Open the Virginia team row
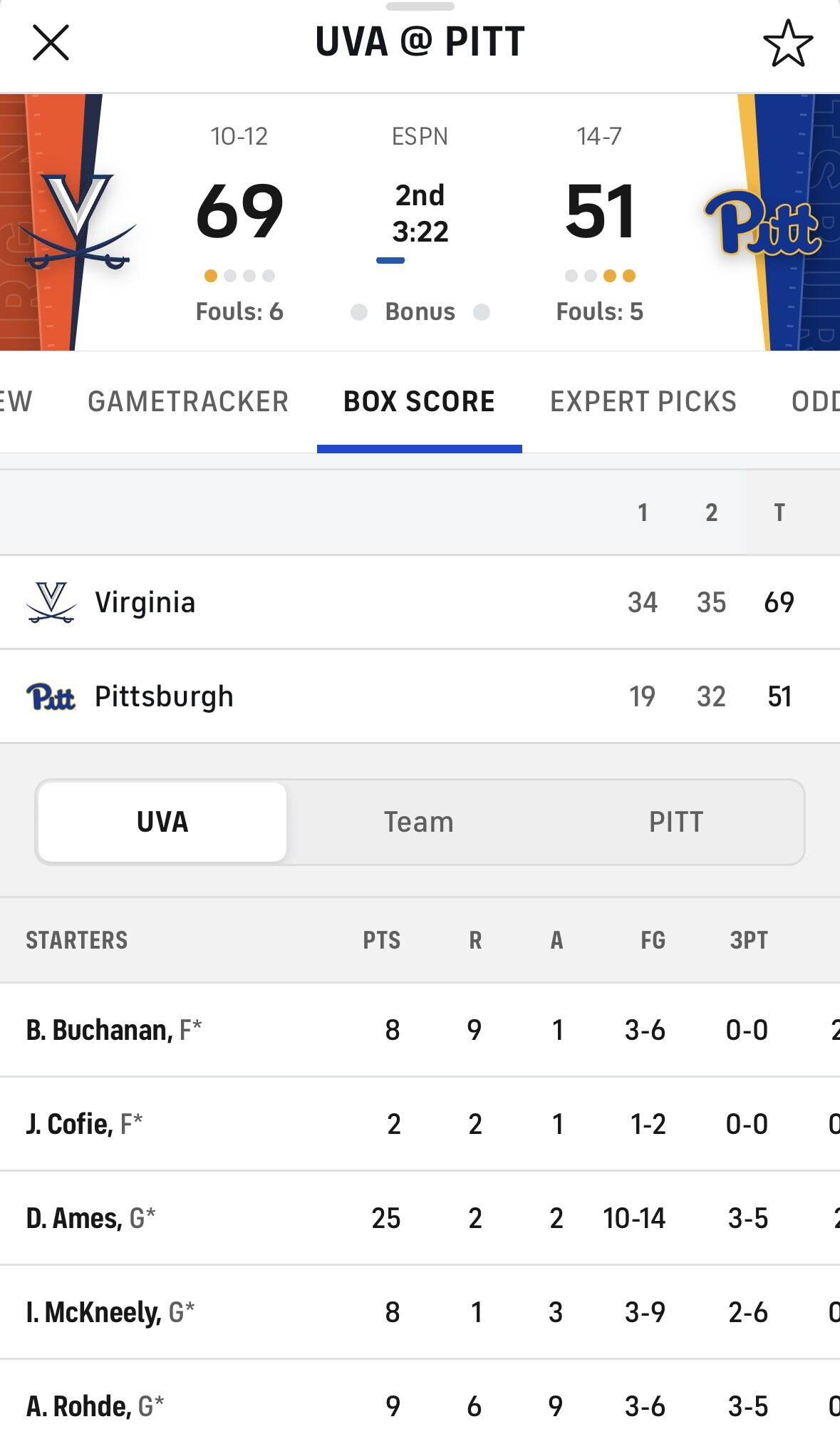Viewport: 840px width, 1444px height. pos(420,602)
